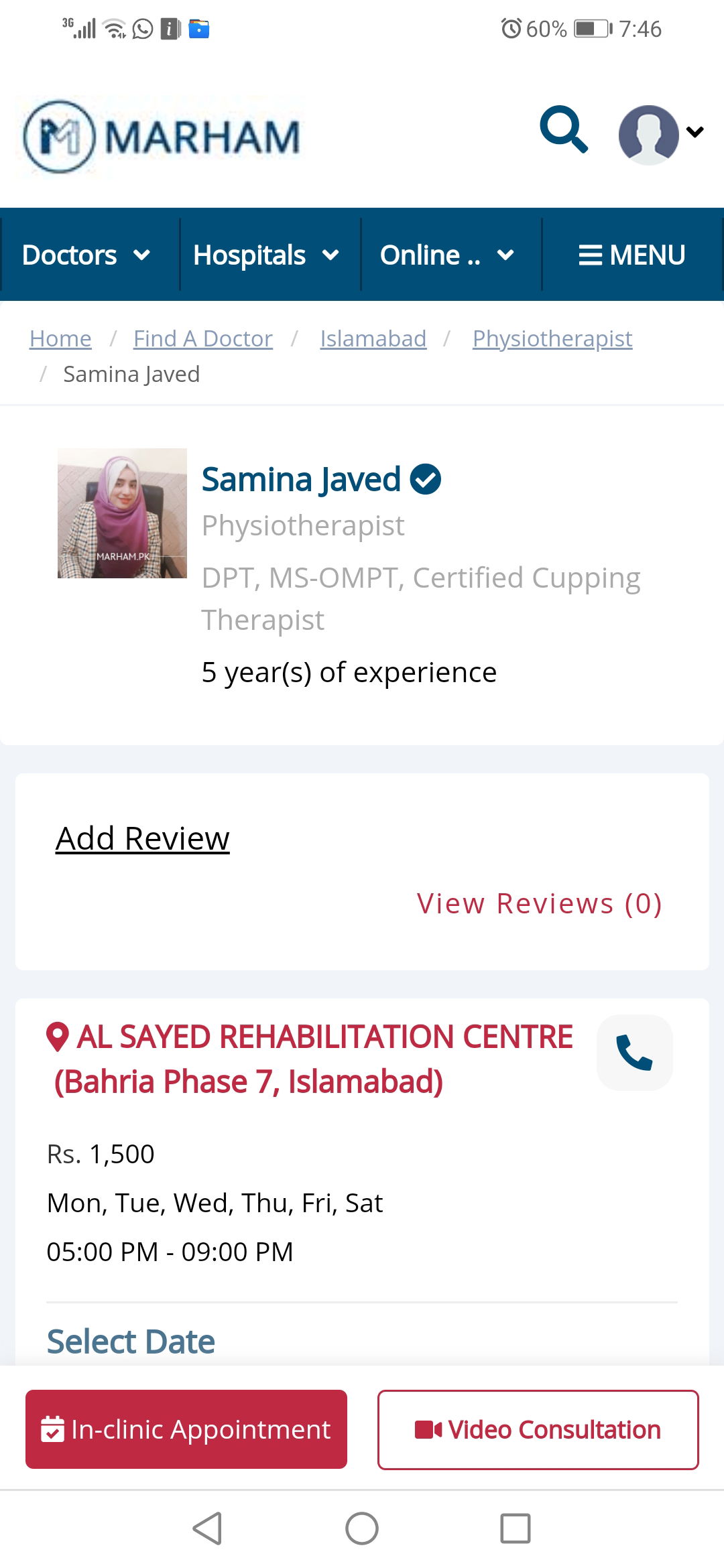Viewport: 724px width, 1568px height.
Task: Expand the Hospitals dropdown
Action: coord(267,255)
